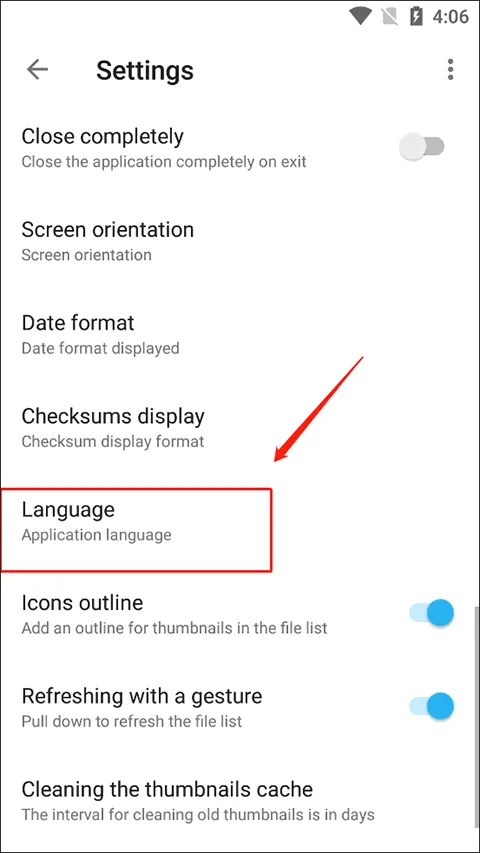Disable the Icons outline switch
Screen dimensions: 480x853
coord(432,614)
